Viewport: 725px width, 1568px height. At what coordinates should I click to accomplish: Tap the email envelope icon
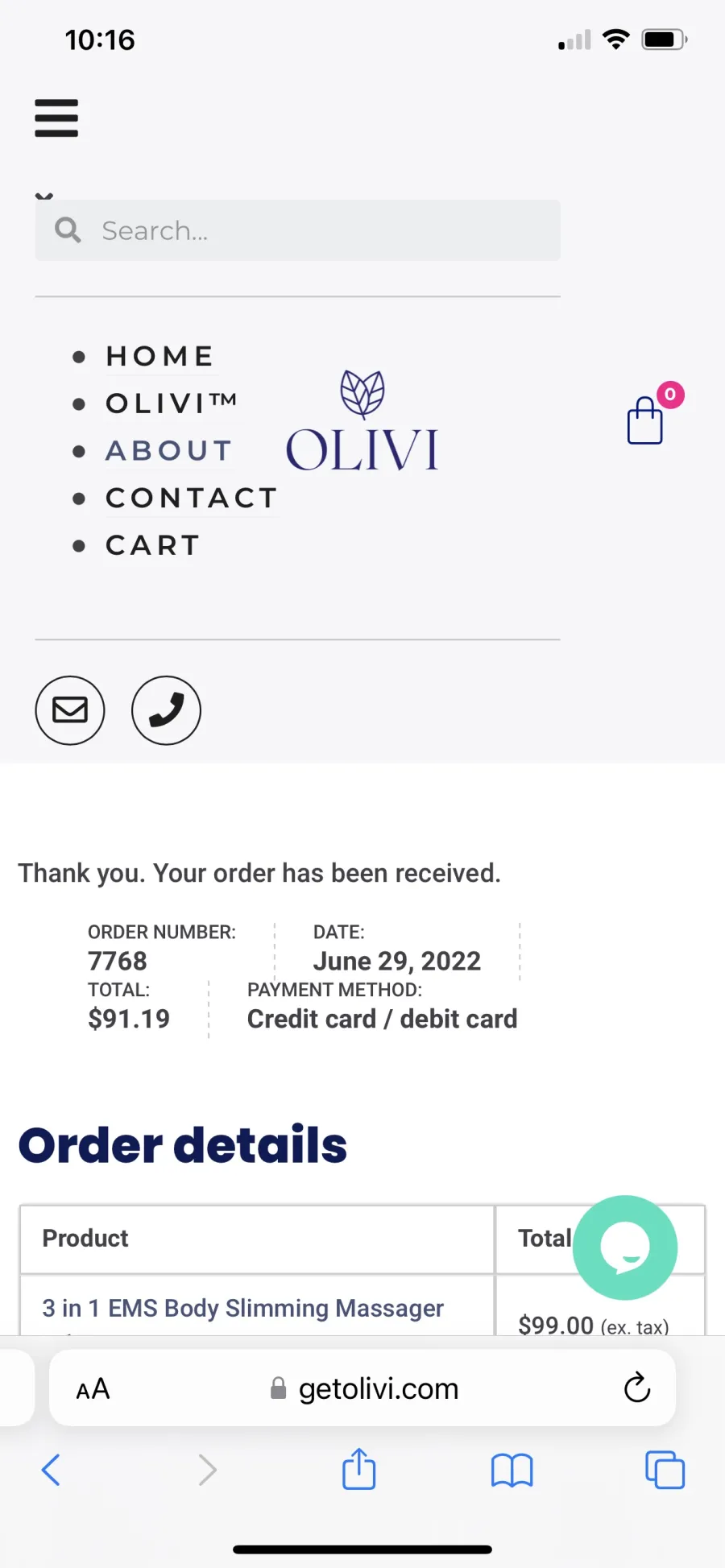[x=70, y=710]
